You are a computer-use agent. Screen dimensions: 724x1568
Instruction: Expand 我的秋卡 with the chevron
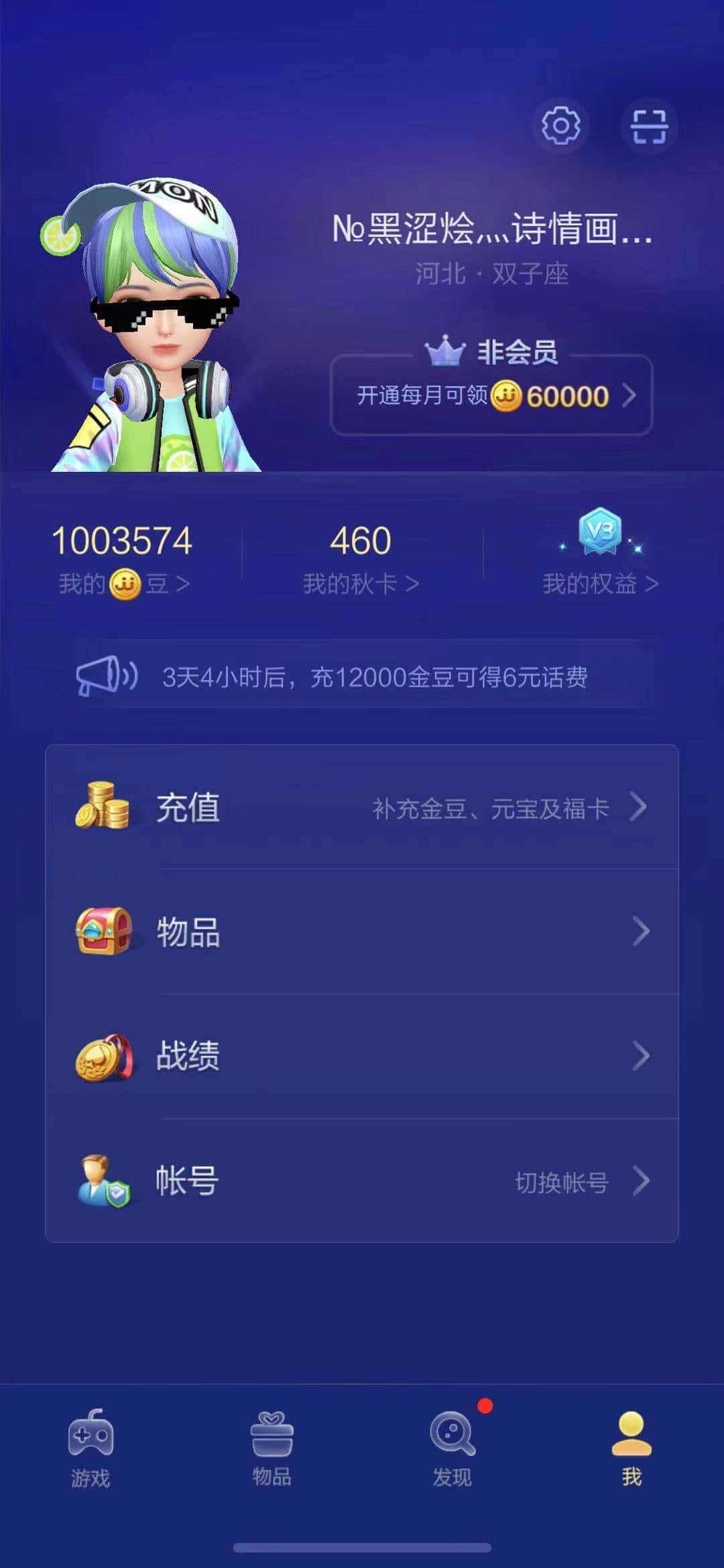pyautogui.click(x=412, y=583)
